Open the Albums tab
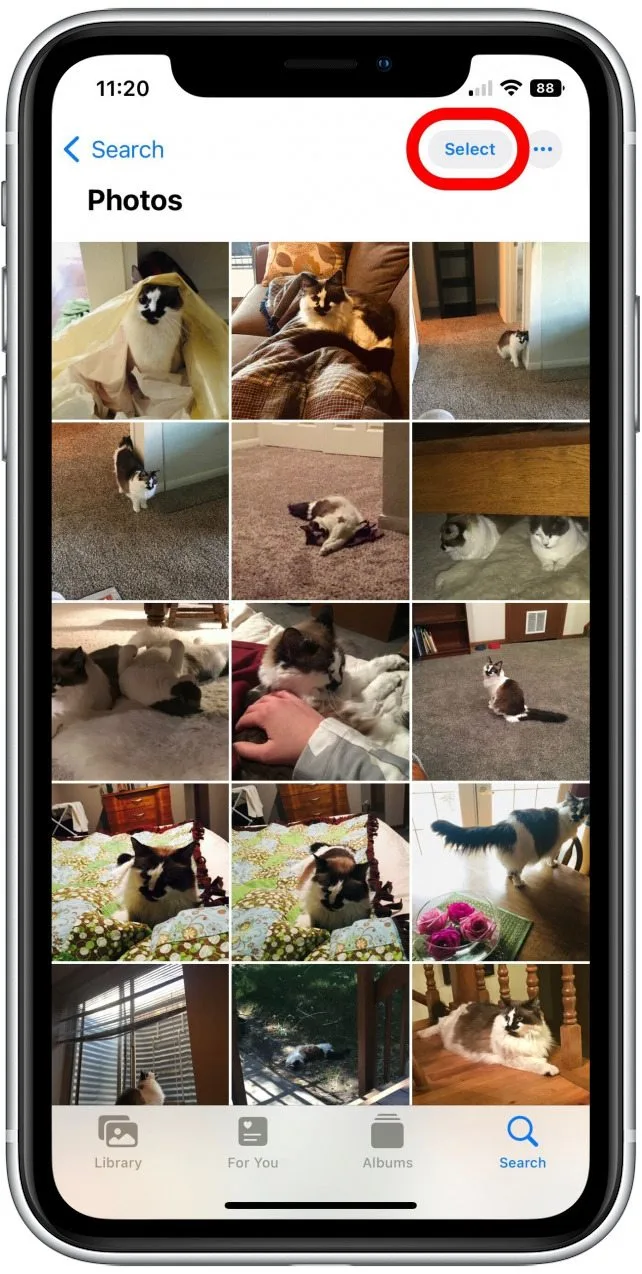 coord(387,1142)
